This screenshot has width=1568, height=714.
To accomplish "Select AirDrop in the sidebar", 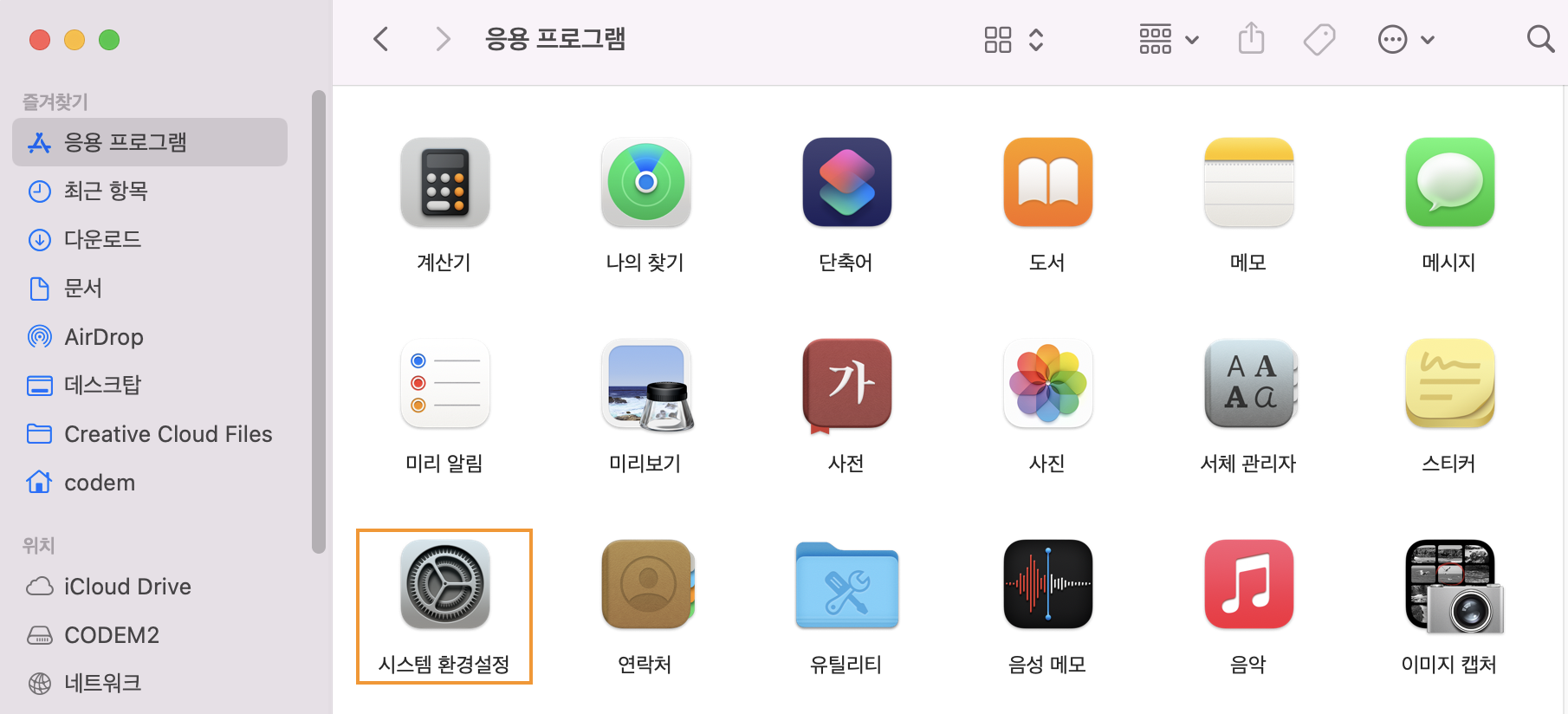I will (104, 337).
